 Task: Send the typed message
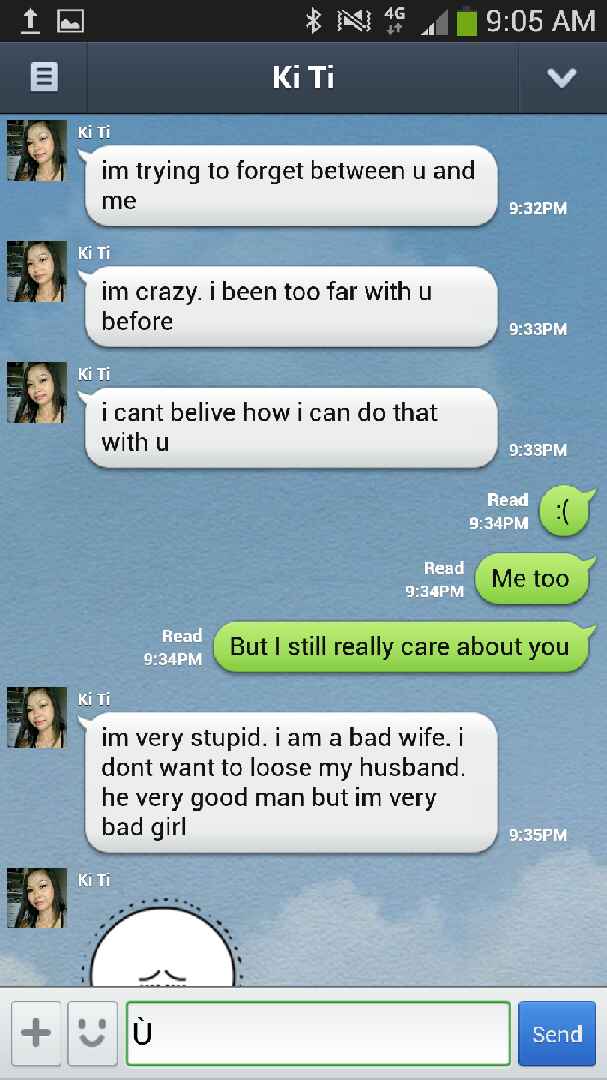point(557,1033)
